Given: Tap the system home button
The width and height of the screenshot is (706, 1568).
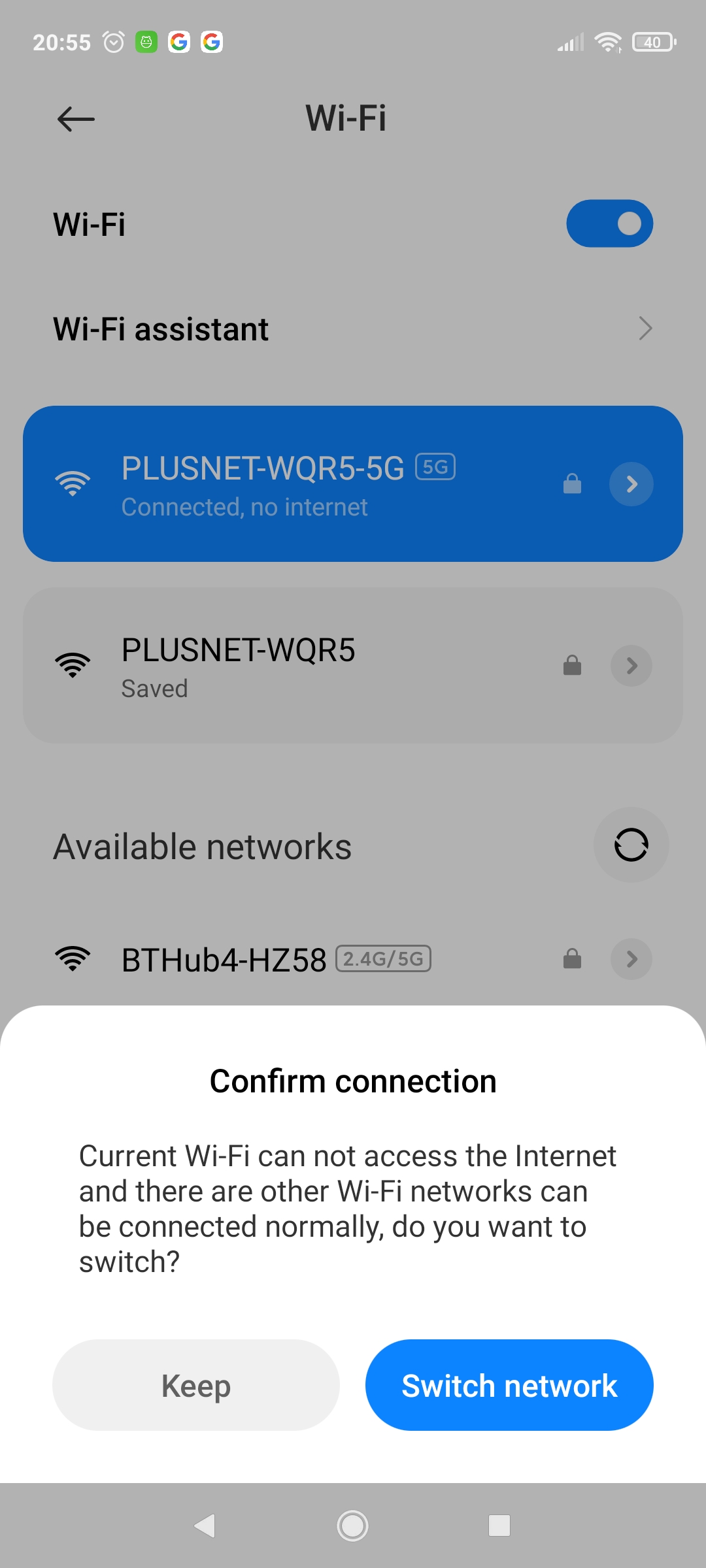Looking at the screenshot, I should coord(353,1526).
